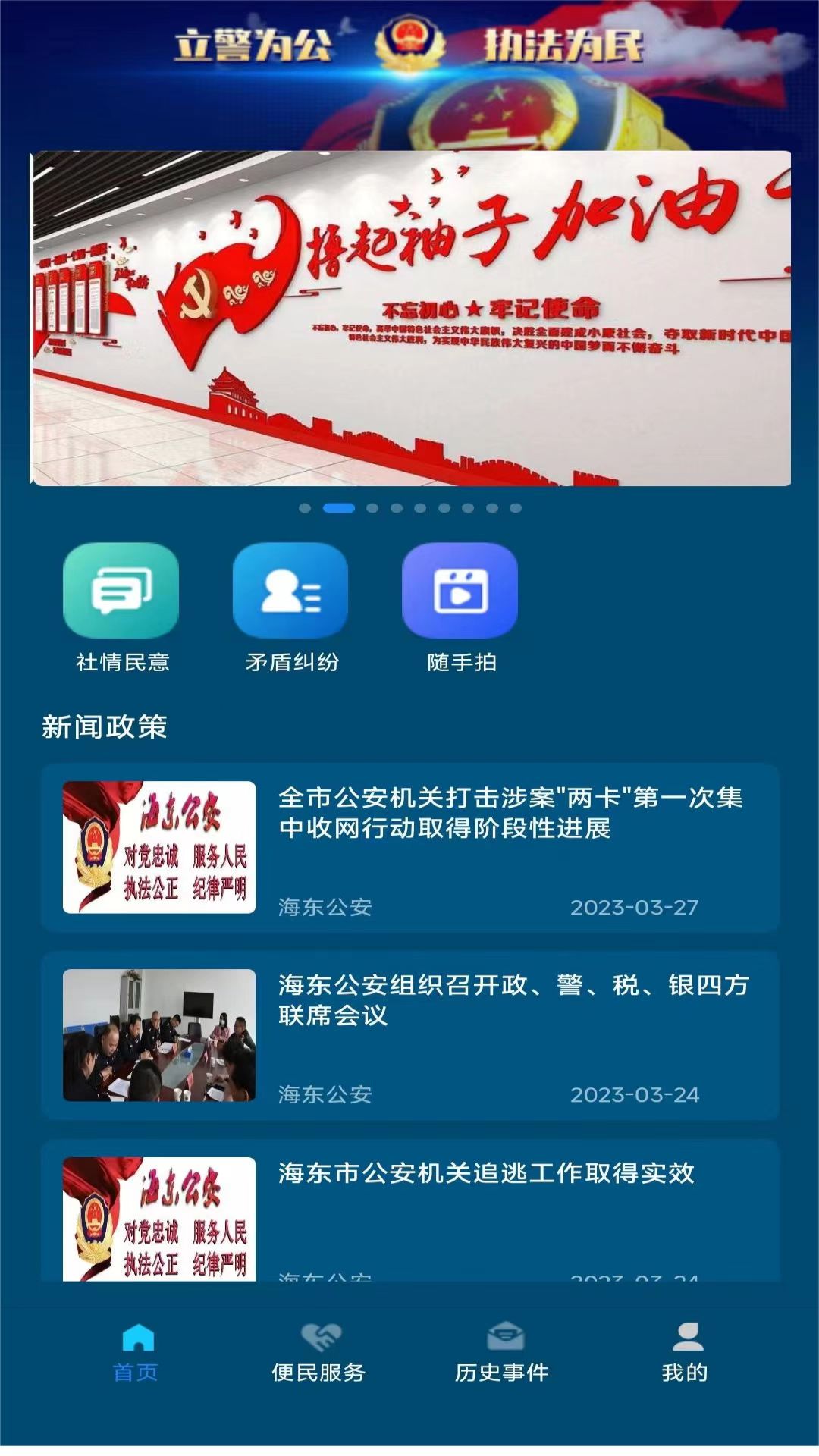Screen dimensions: 819x1456
Task: Go to the 历史事件 tab
Action: click(x=502, y=1354)
